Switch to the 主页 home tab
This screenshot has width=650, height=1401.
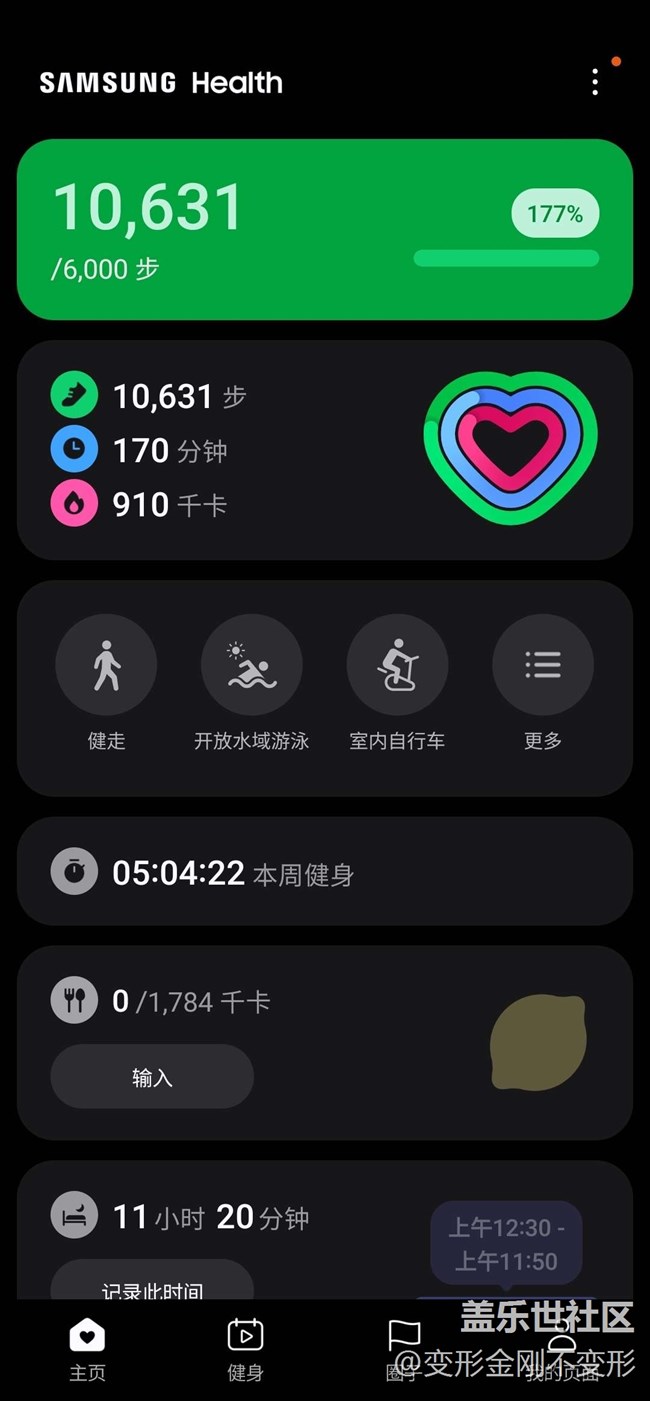click(x=87, y=1348)
